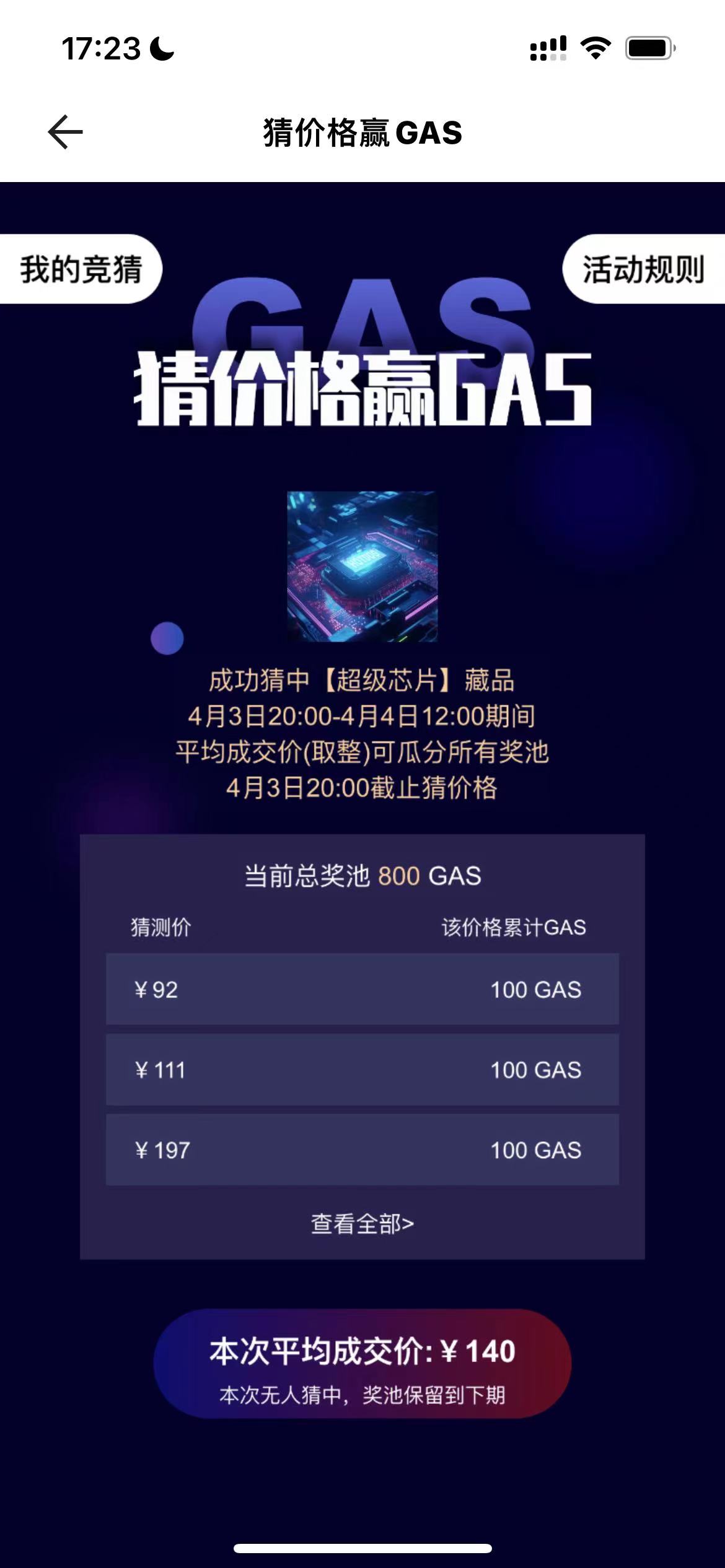View 活动规则 (activity rules)
This screenshot has width=725, height=1568.
643,269
